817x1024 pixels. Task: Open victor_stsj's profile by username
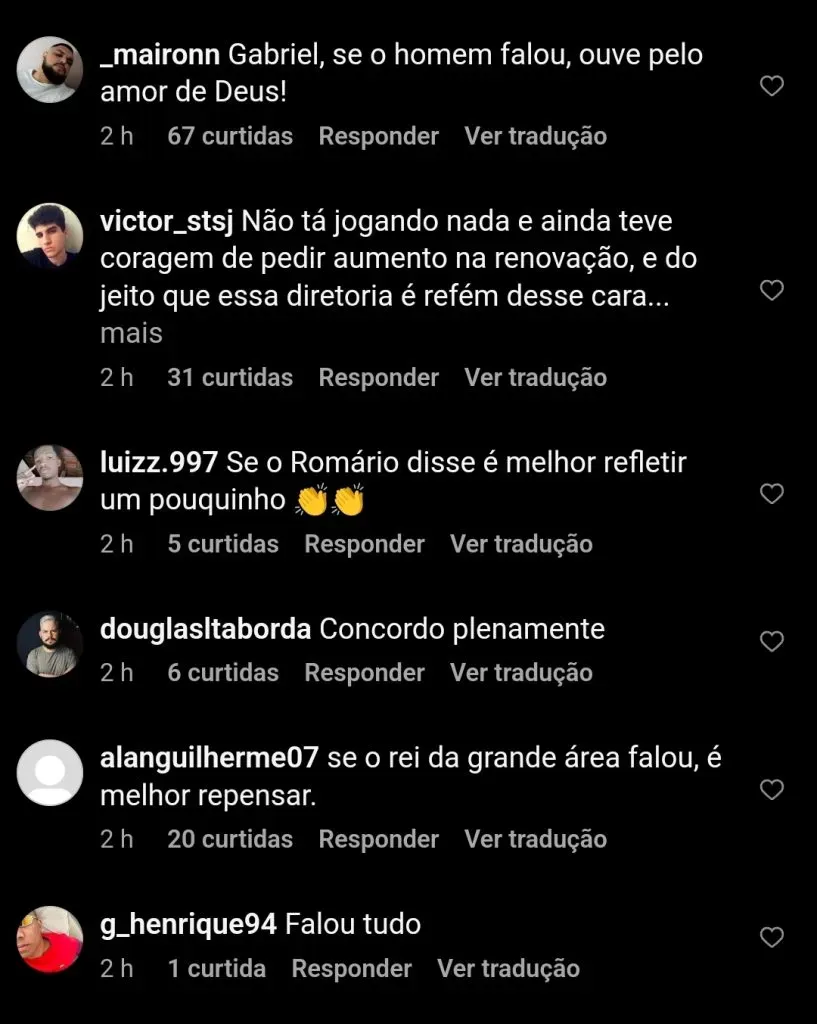pyautogui.click(x=168, y=219)
